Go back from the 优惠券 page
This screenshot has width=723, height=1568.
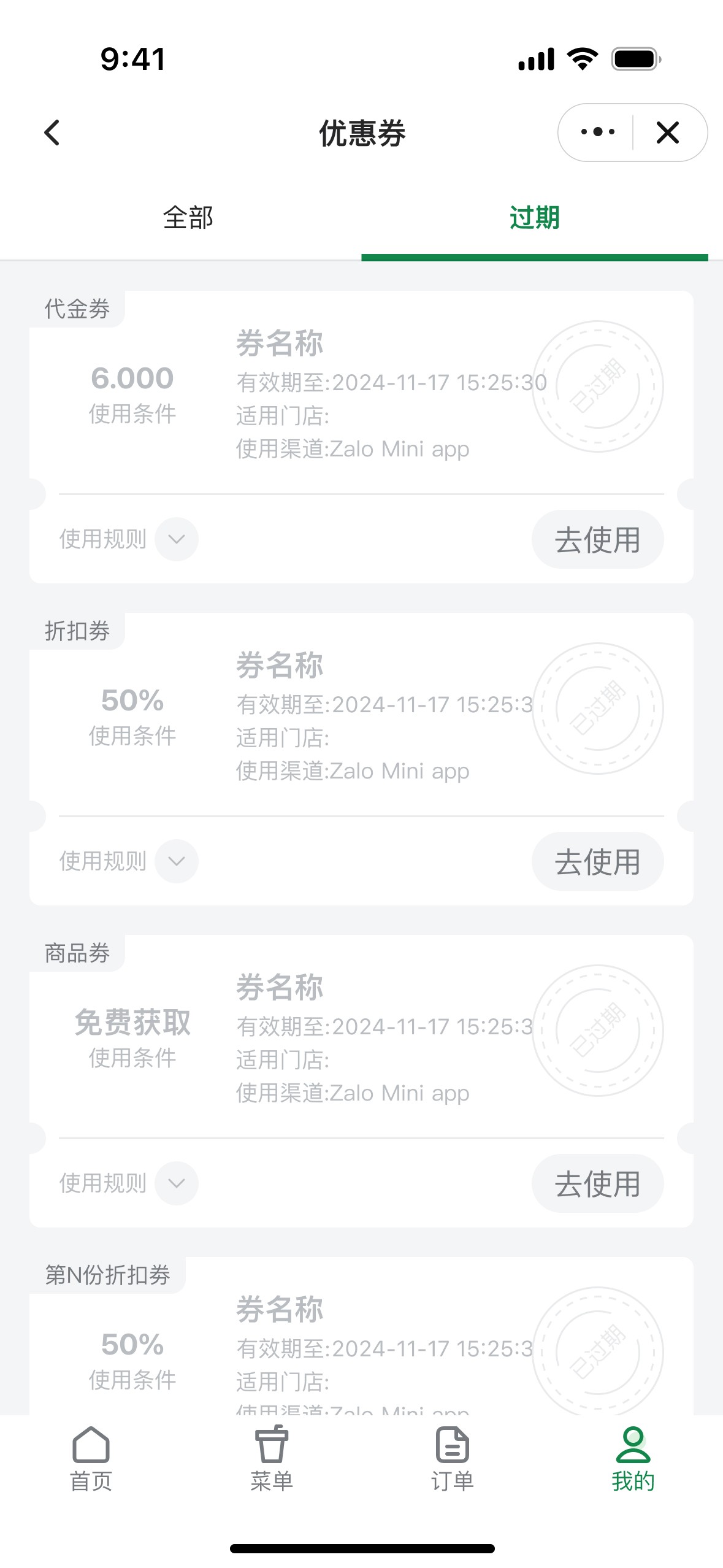coord(52,133)
